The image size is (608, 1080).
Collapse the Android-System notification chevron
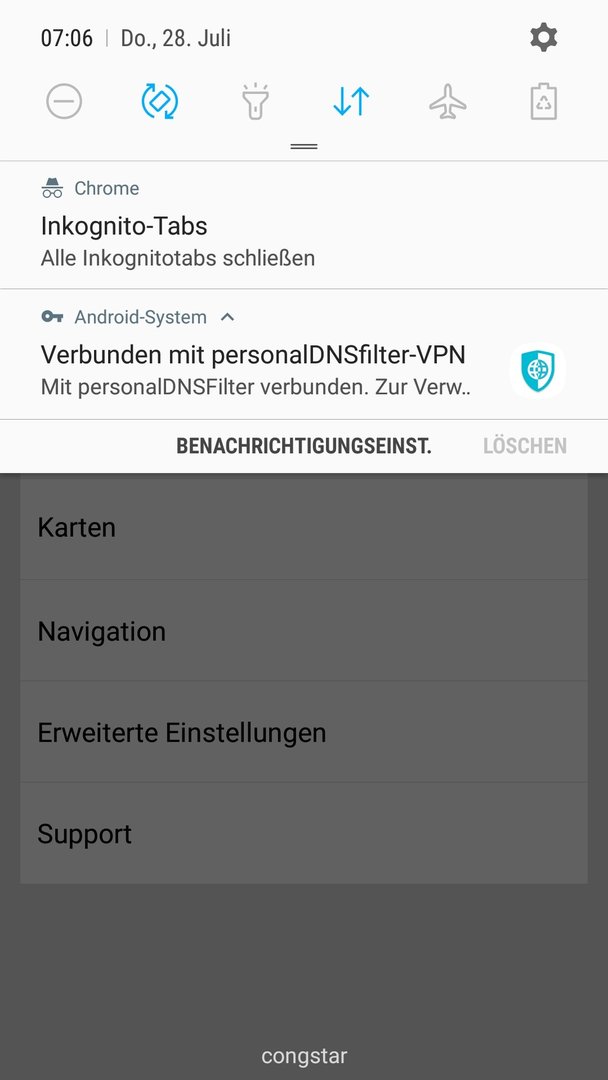coord(227,317)
